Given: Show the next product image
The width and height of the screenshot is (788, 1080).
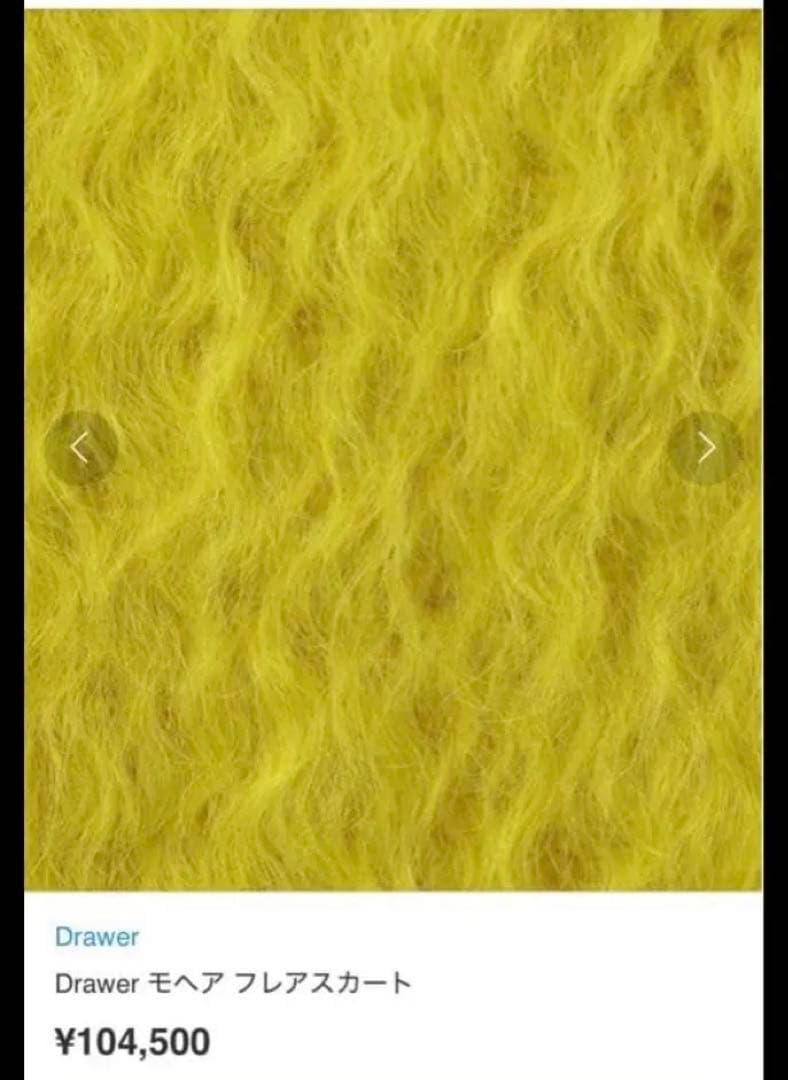Looking at the screenshot, I should coord(706,448).
